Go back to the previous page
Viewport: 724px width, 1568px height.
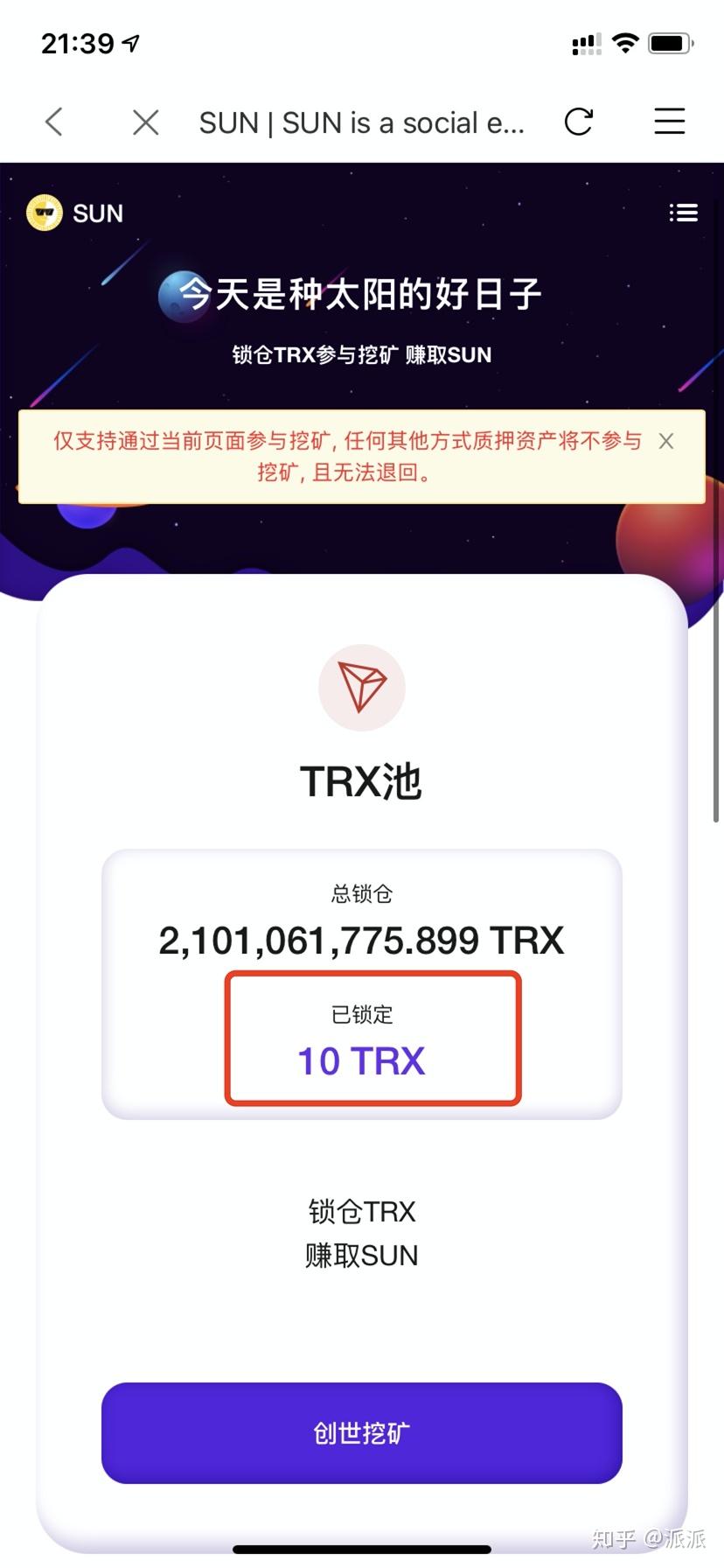[x=54, y=122]
